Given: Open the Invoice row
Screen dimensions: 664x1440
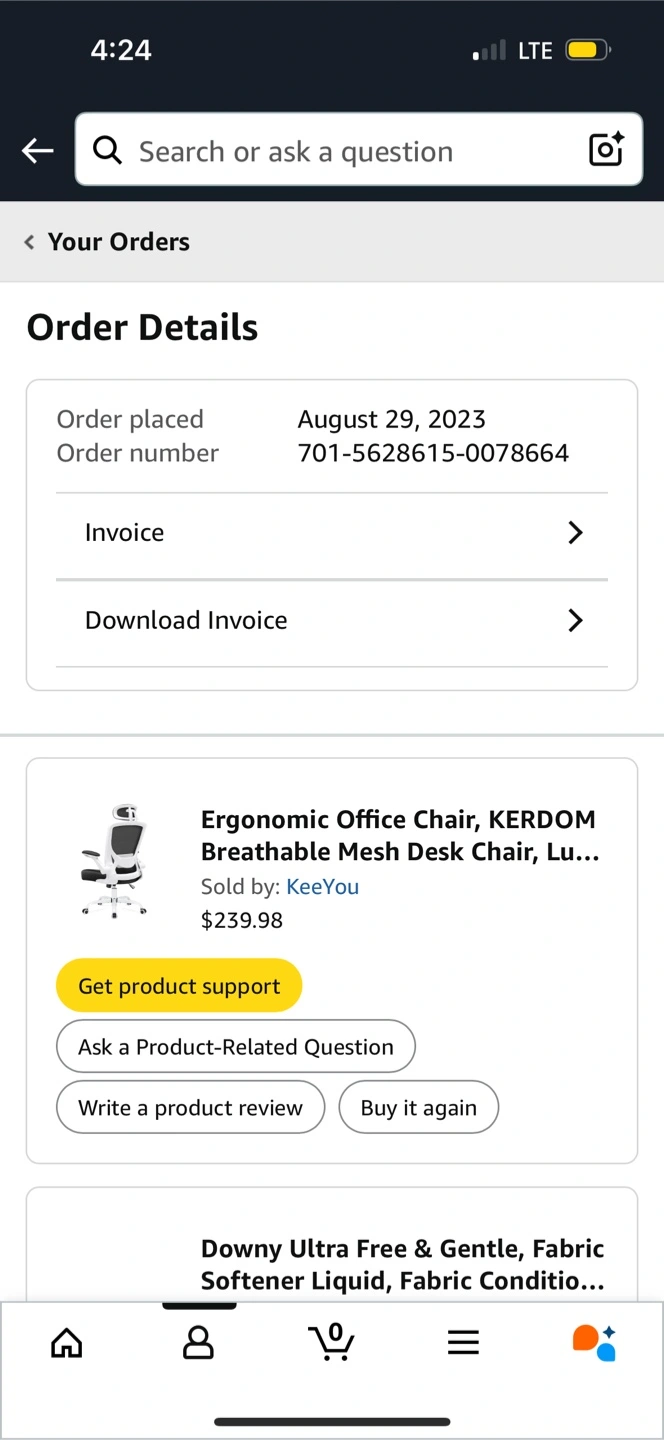Looking at the screenshot, I should (332, 533).
